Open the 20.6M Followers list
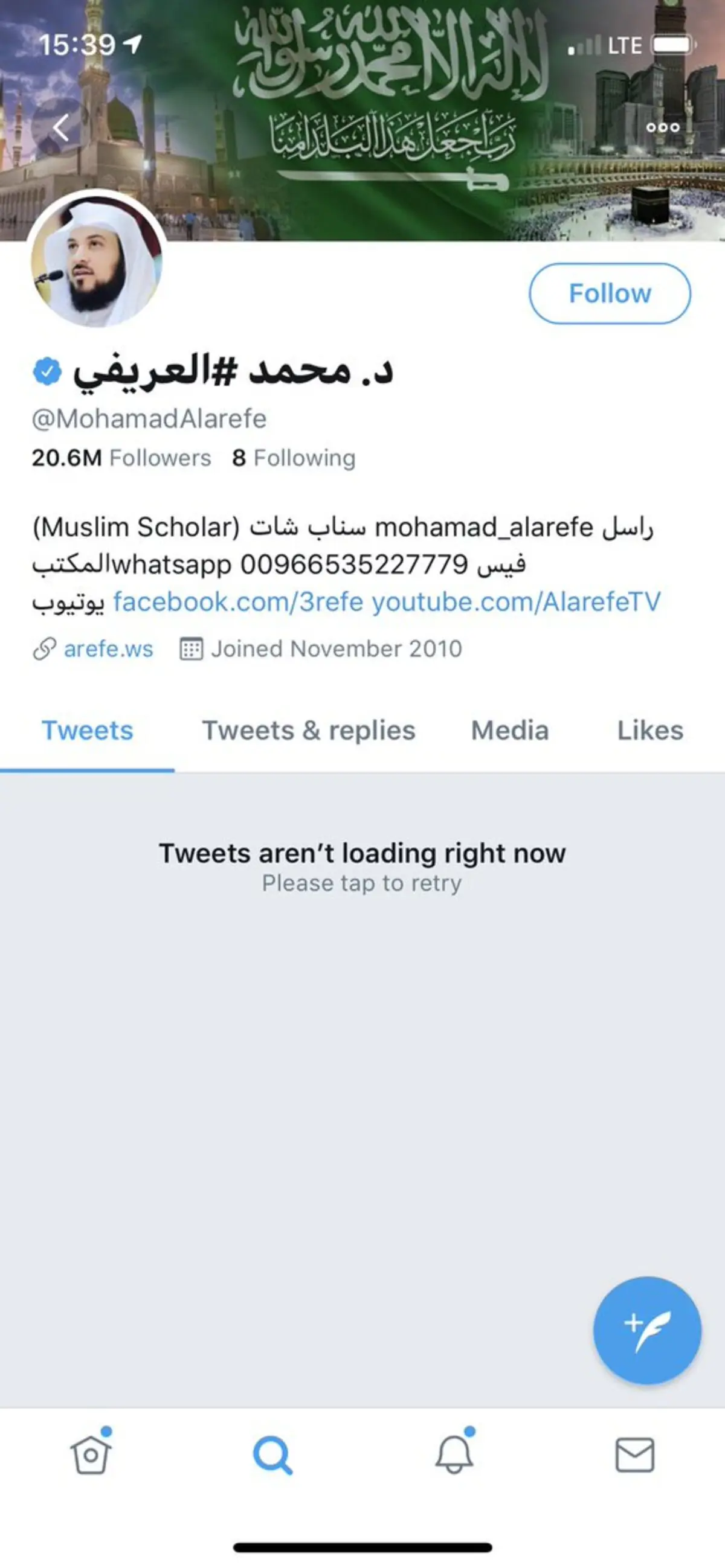 121,458
